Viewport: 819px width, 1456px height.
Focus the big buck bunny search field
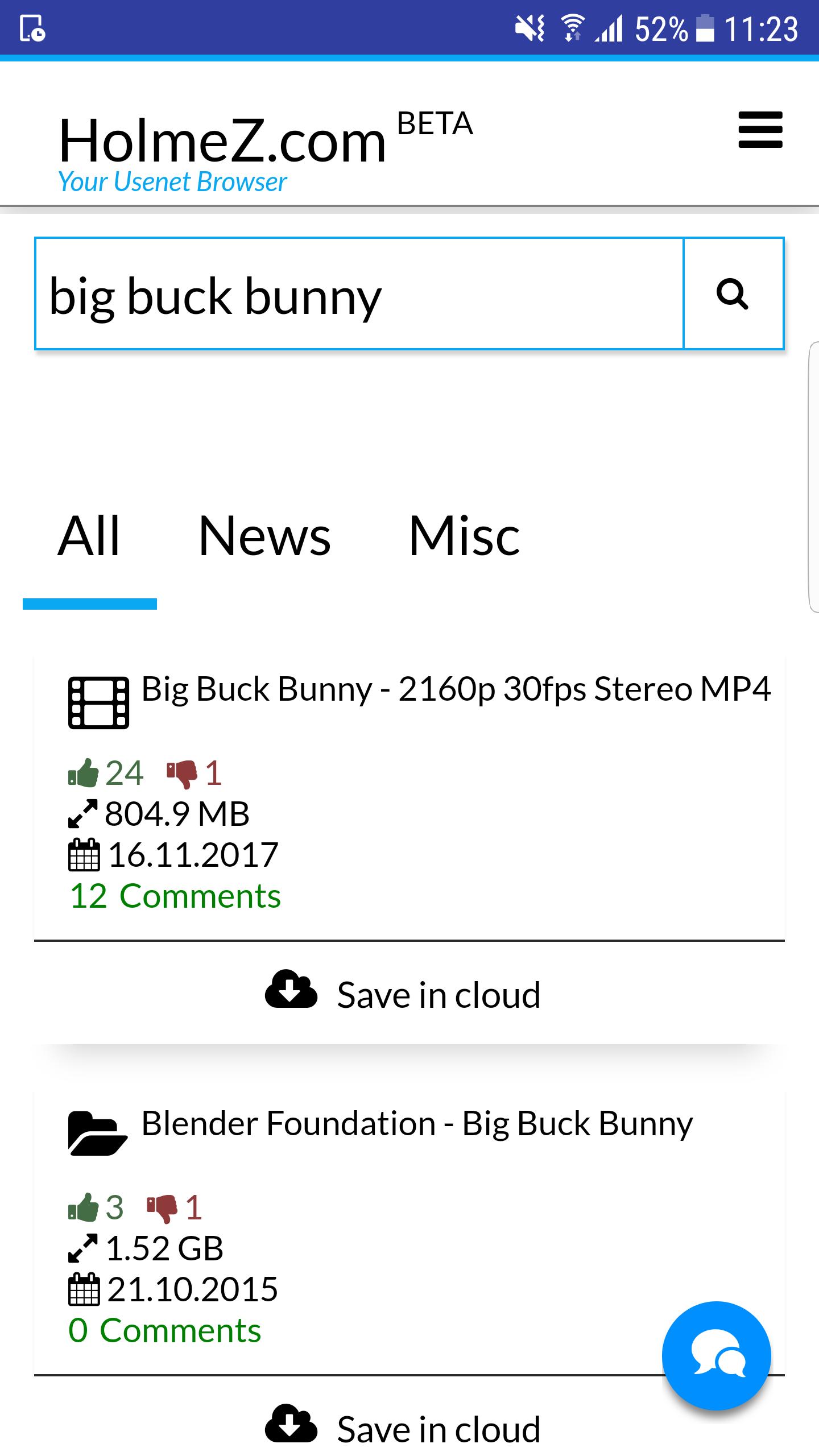click(358, 293)
